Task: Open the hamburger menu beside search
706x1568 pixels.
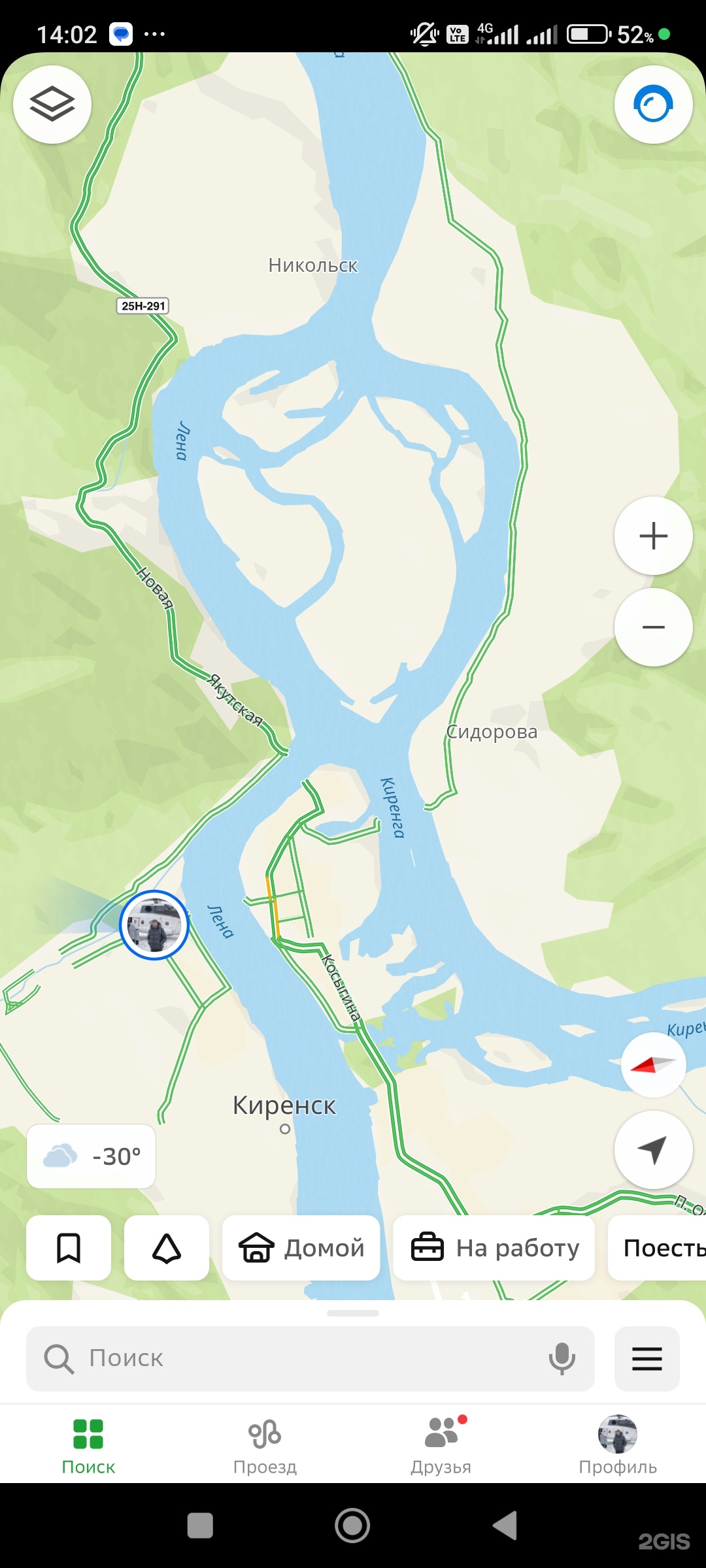Action: point(647,1358)
